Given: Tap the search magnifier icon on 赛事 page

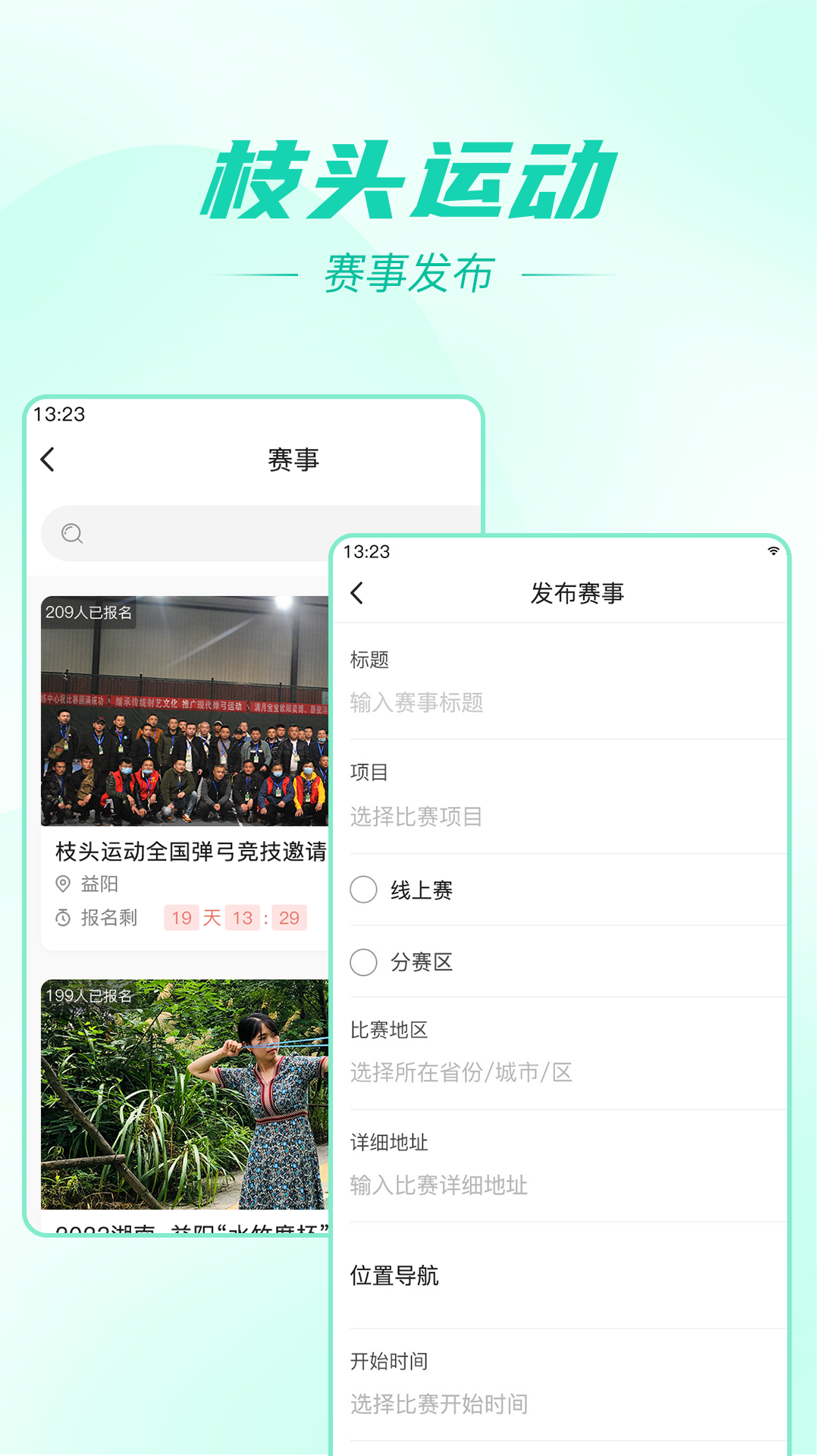Looking at the screenshot, I should [x=73, y=533].
